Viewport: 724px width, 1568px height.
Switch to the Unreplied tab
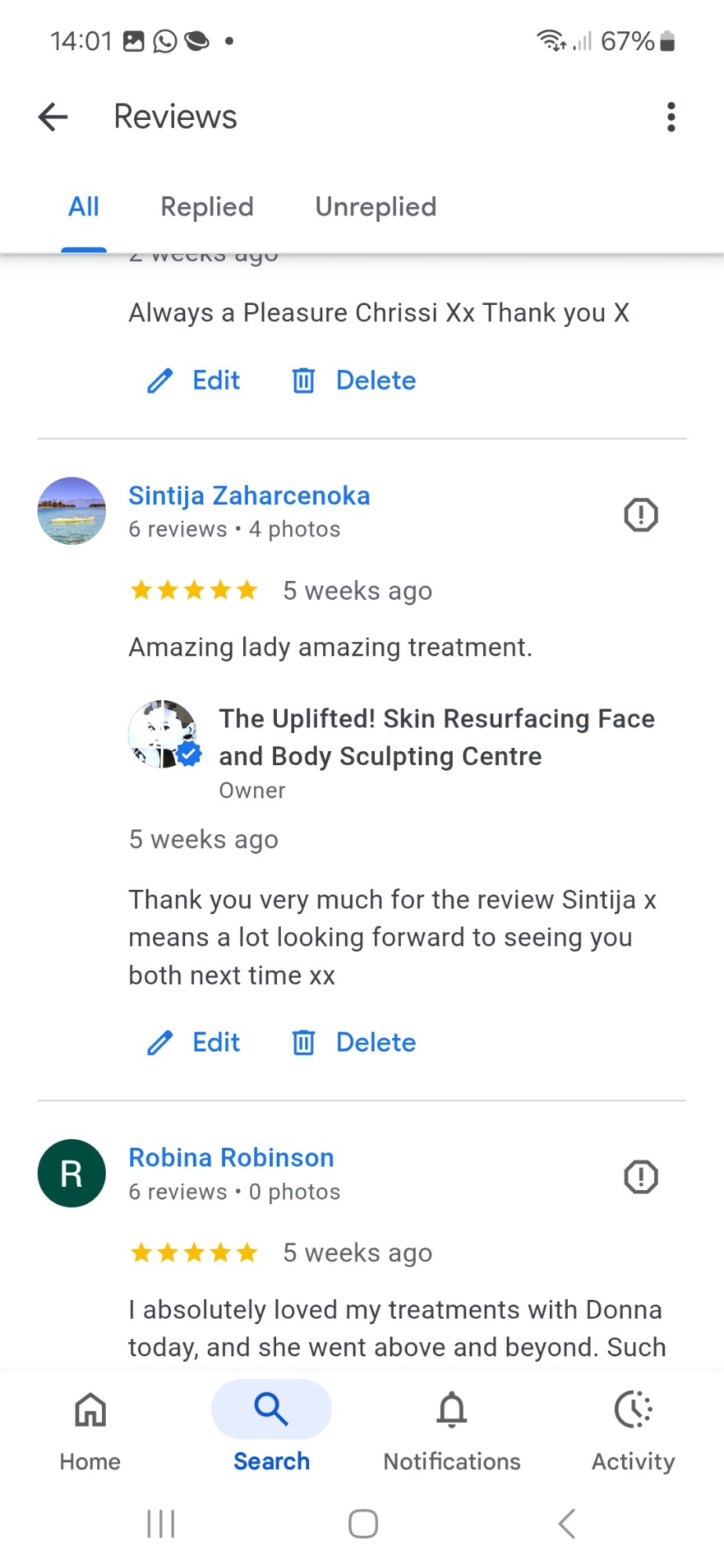pos(376,207)
